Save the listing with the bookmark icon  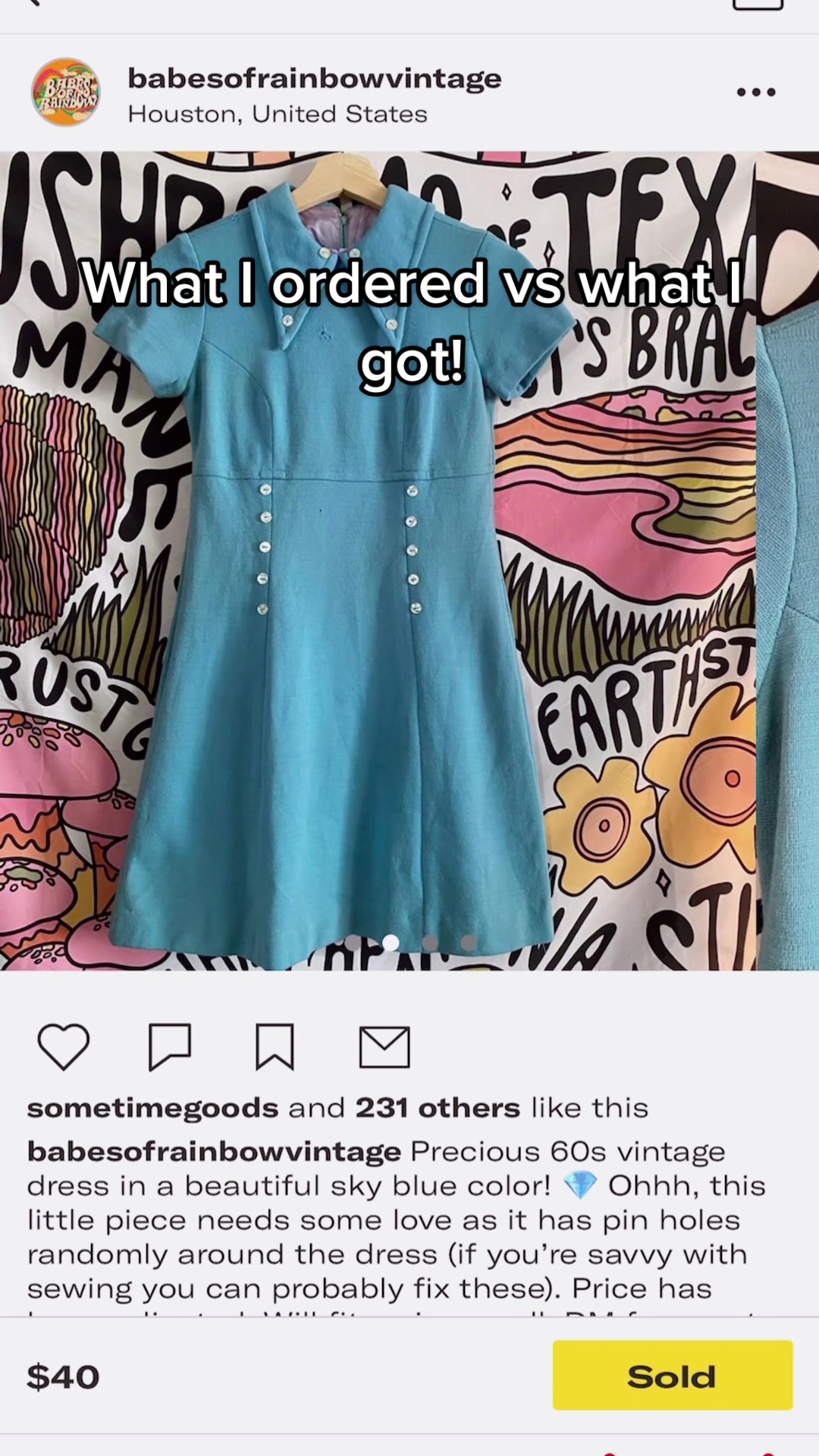pyautogui.click(x=275, y=1046)
